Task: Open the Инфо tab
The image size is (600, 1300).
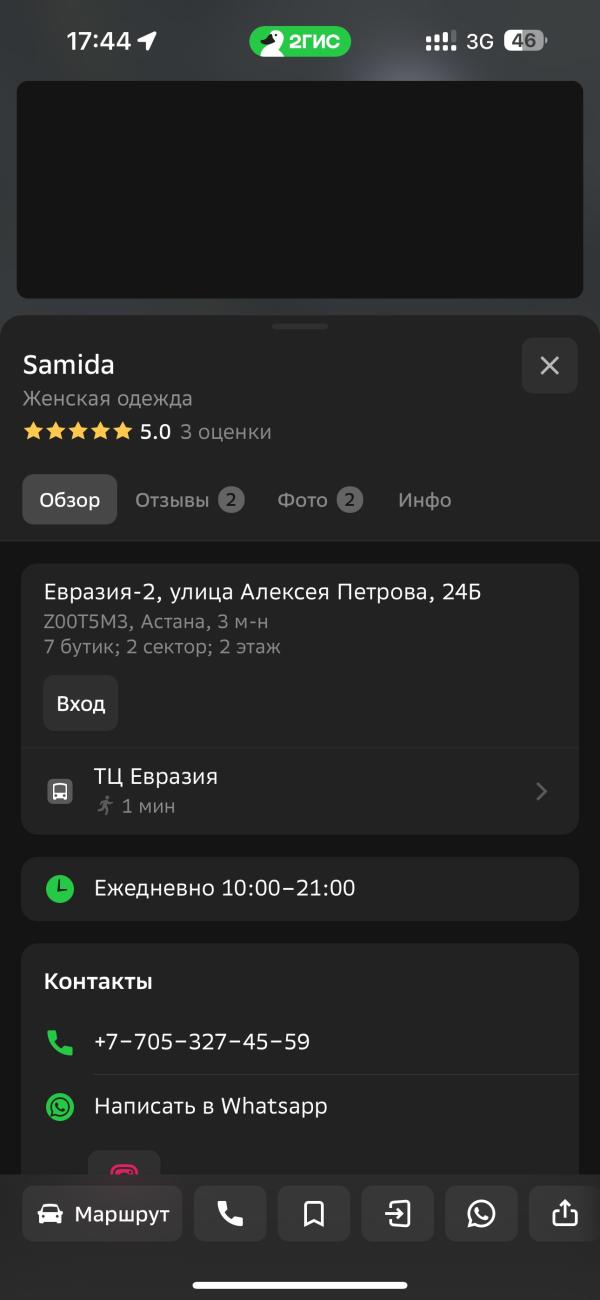Action: 425,500
